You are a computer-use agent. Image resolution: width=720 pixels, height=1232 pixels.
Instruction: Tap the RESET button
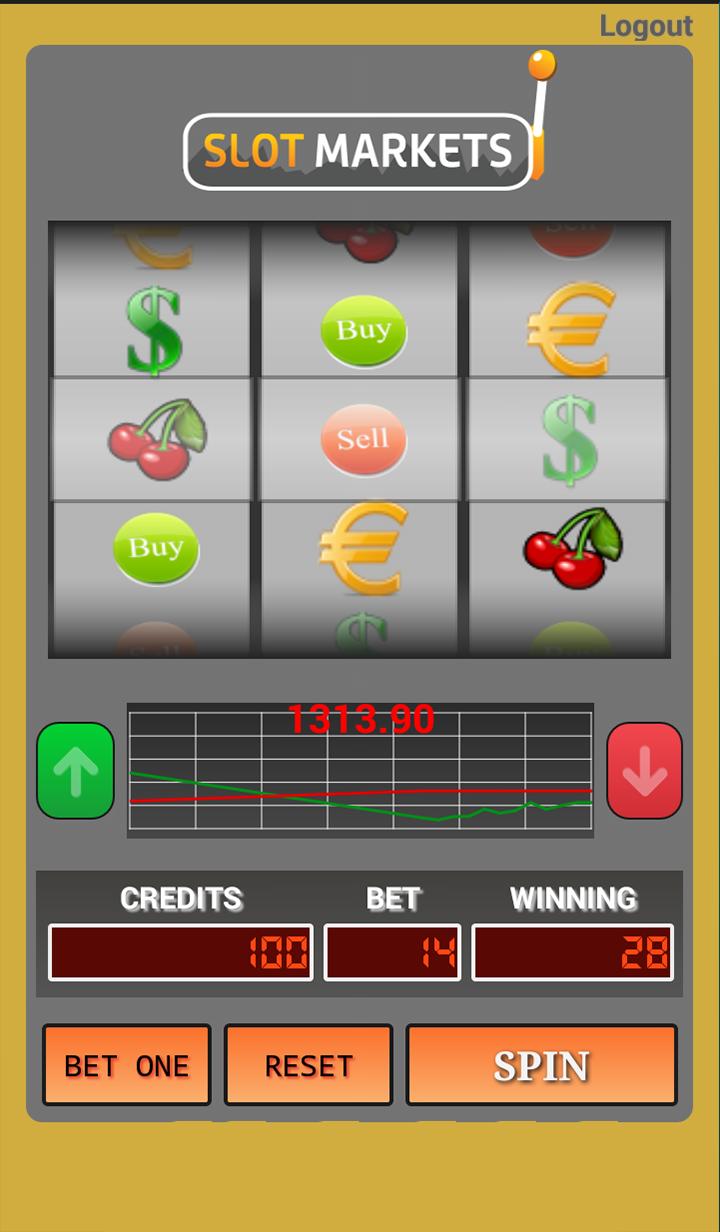308,1065
